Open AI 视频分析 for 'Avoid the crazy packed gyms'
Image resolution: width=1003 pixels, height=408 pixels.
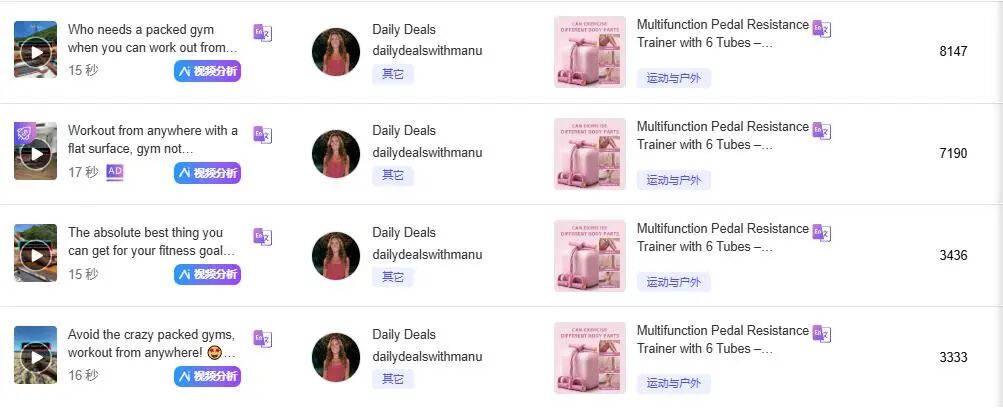pyautogui.click(x=207, y=376)
